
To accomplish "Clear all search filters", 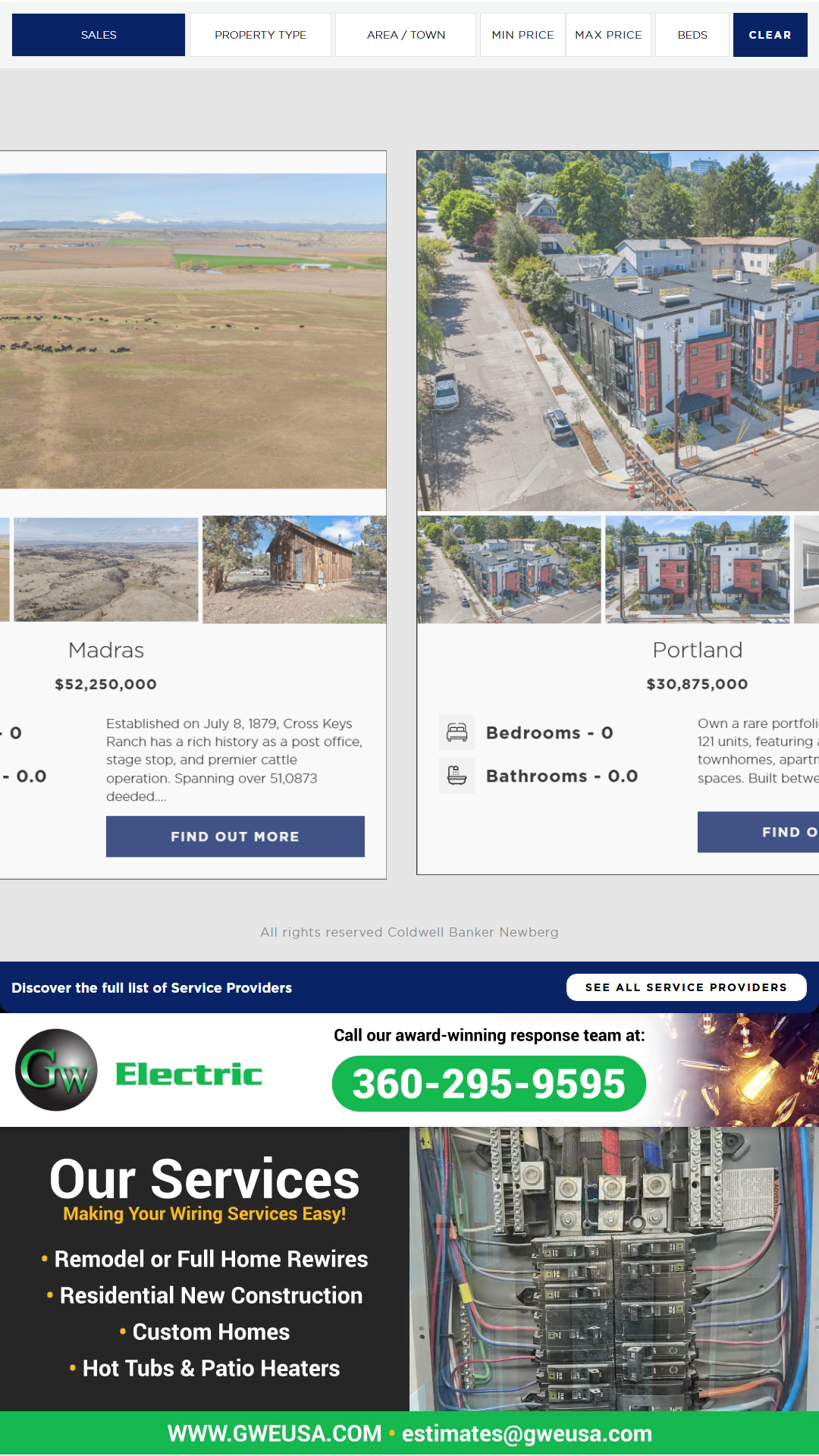I will (770, 35).
